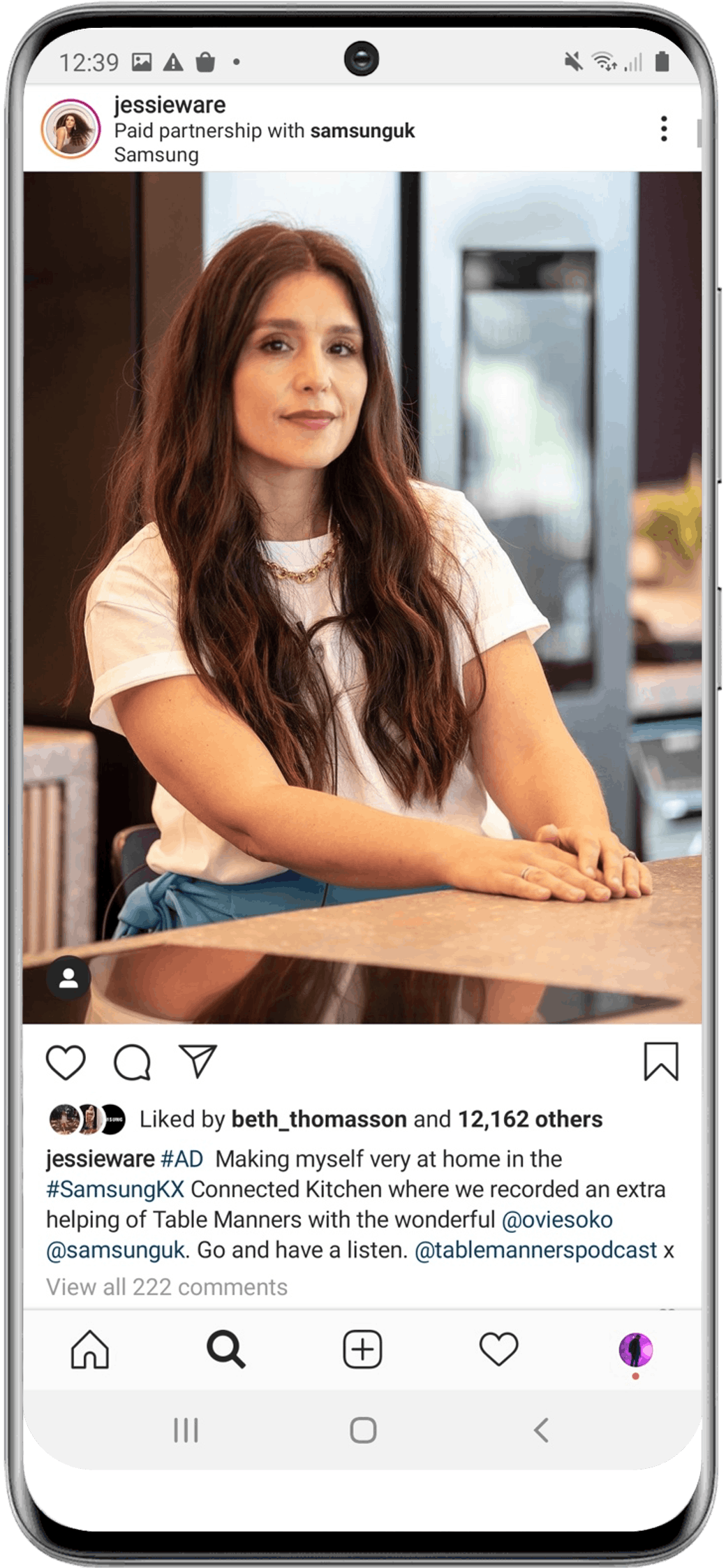Switch to your Profile tab
Viewport: 726px width, 1568px height.
pos(635,1349)
